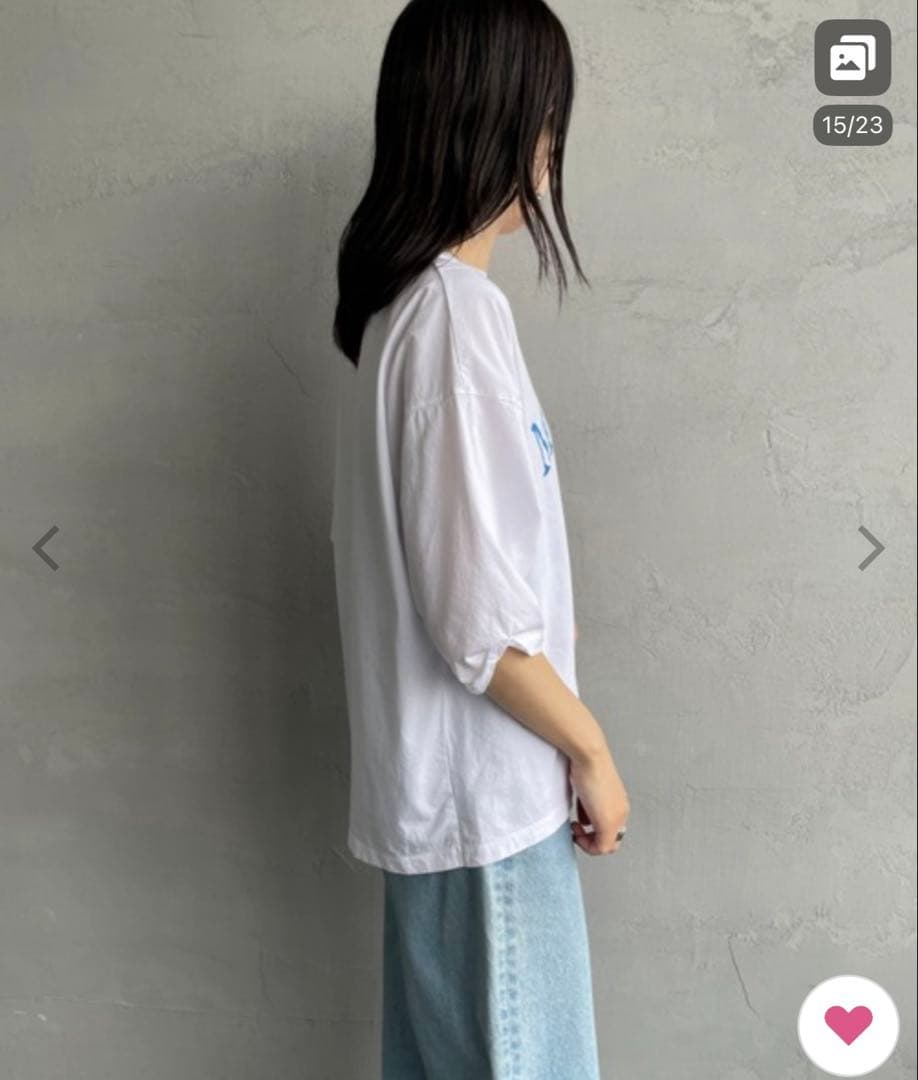The image size is (918, 1080).
Task: Click the left chevron to collapse to previous photo
Action: [x=45, y=547]
